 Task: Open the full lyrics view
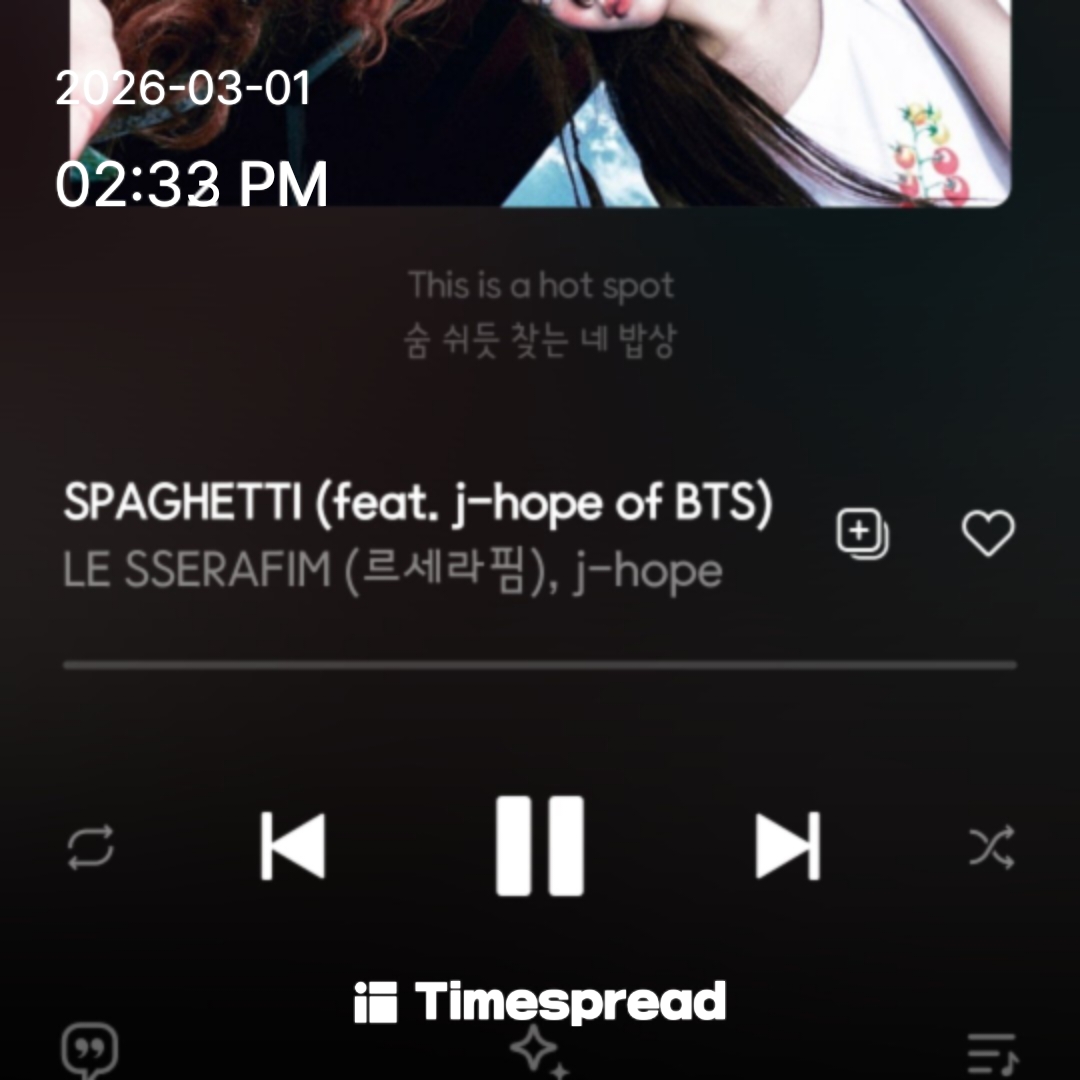click(540, 313)
